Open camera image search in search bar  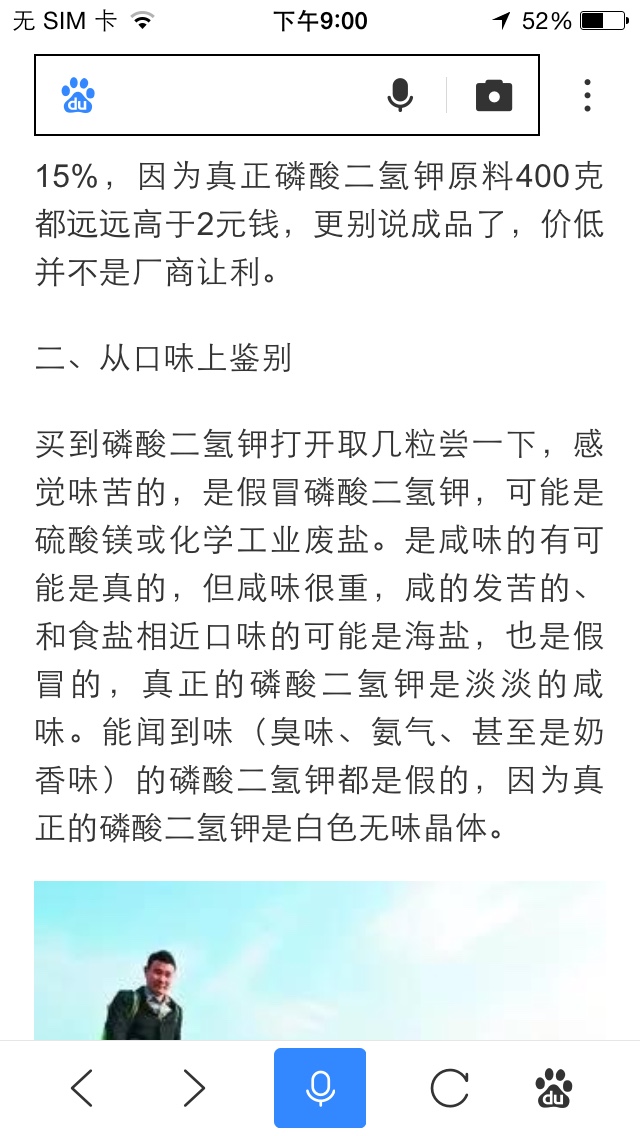[494, 96]
